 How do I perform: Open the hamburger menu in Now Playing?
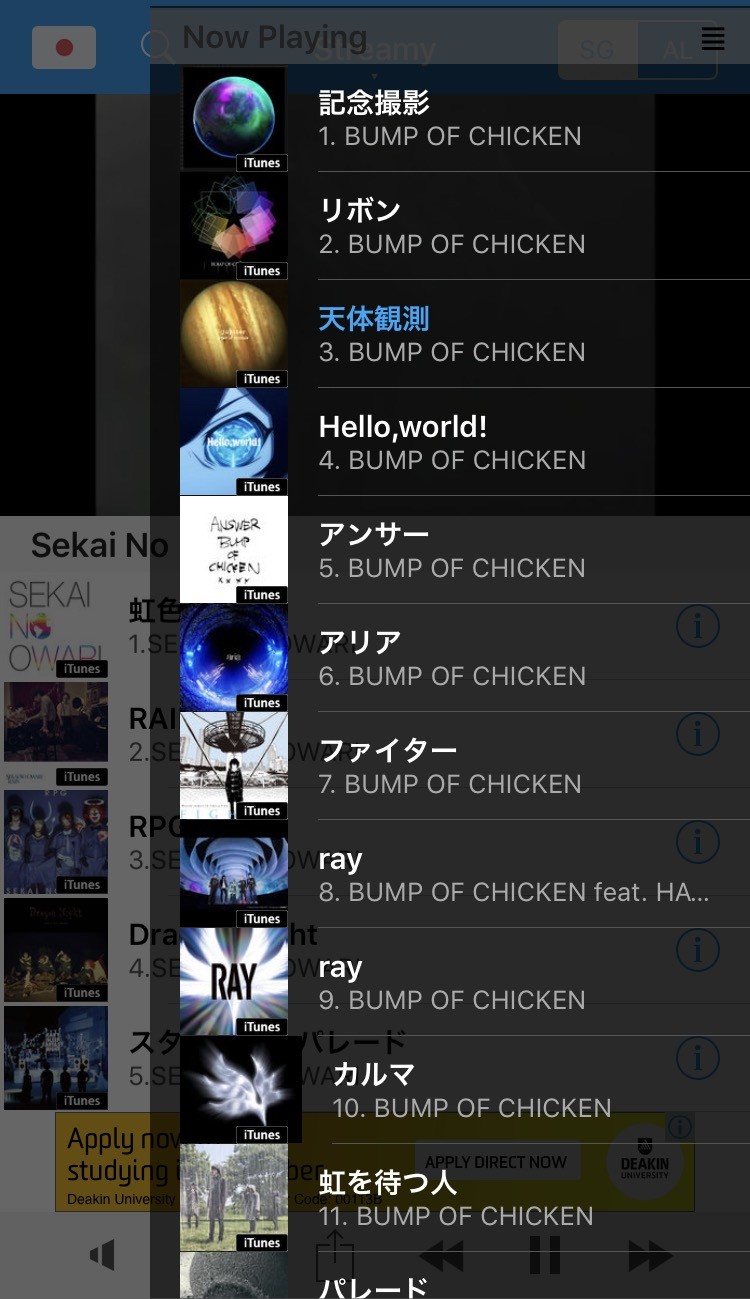pyautogui.click(x=713, y=39)
